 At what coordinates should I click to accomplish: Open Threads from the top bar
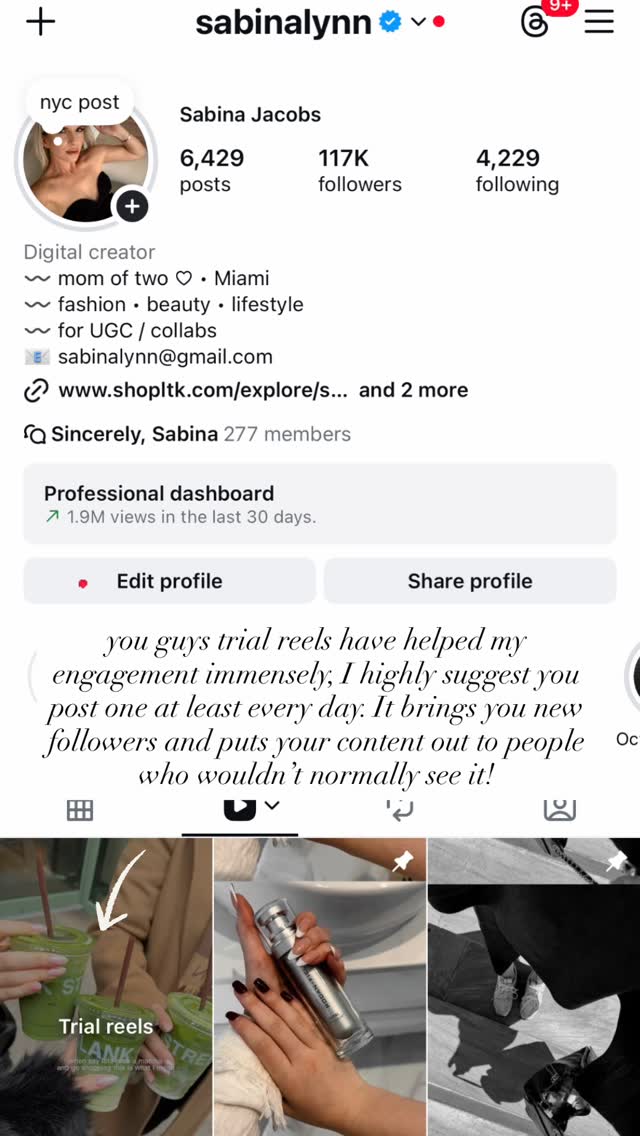535,22
